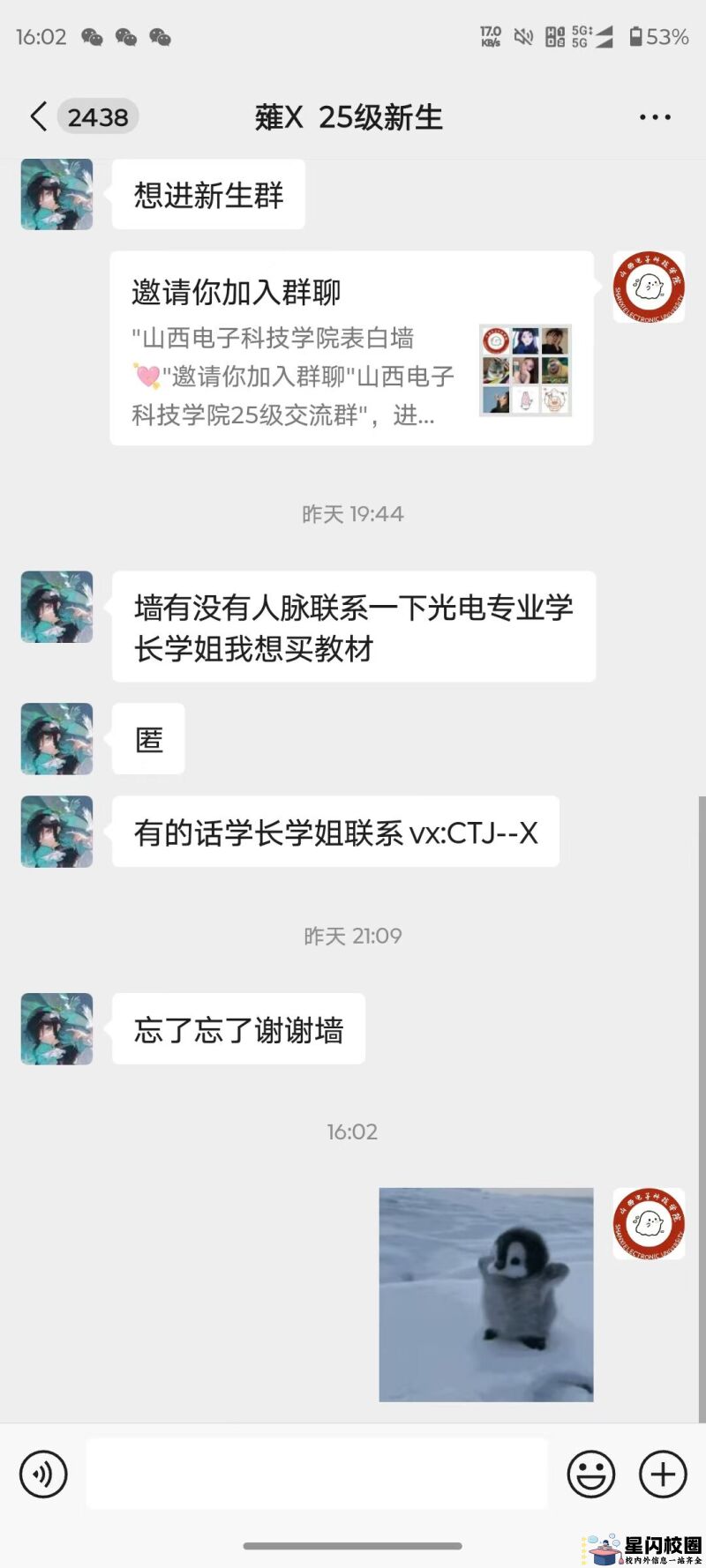Open the chat's three-dot menu

(654, 117)
